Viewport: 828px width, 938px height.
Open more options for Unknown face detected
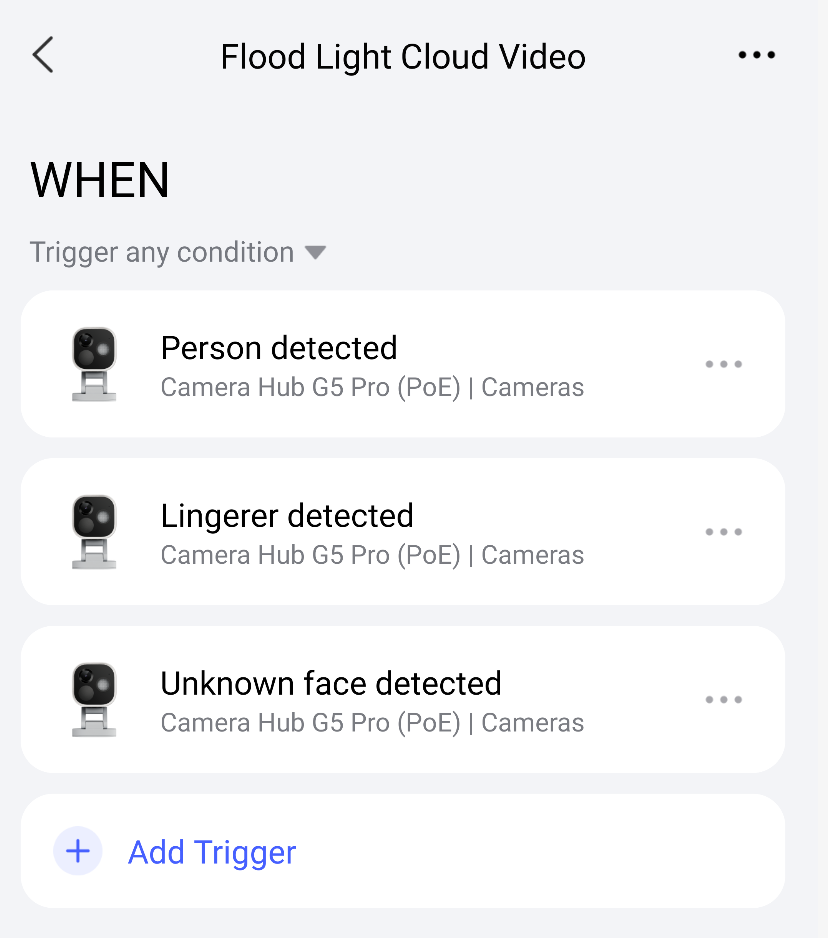pyautogui.click(x=723, y=700)
